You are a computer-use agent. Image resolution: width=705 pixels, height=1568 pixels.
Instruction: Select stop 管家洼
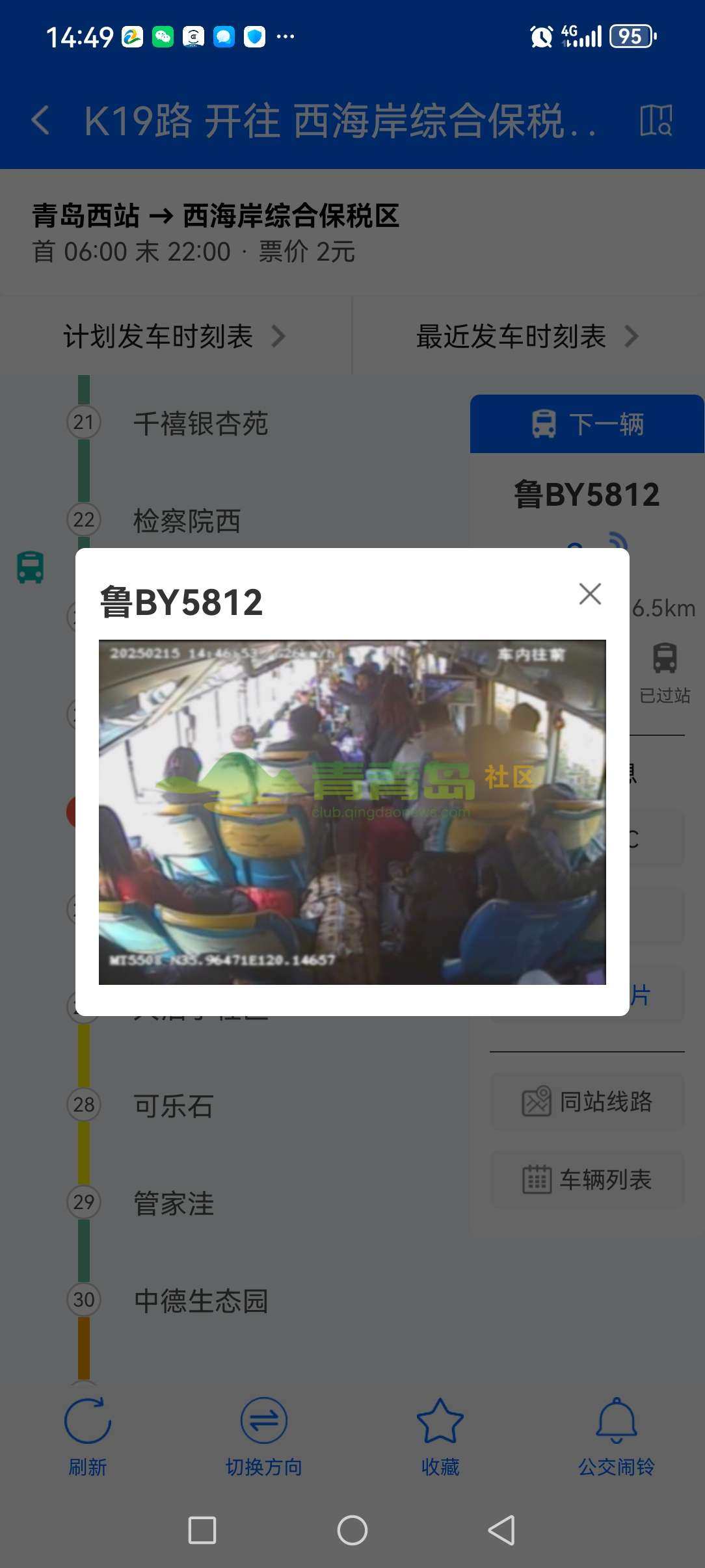(173, 1203)
